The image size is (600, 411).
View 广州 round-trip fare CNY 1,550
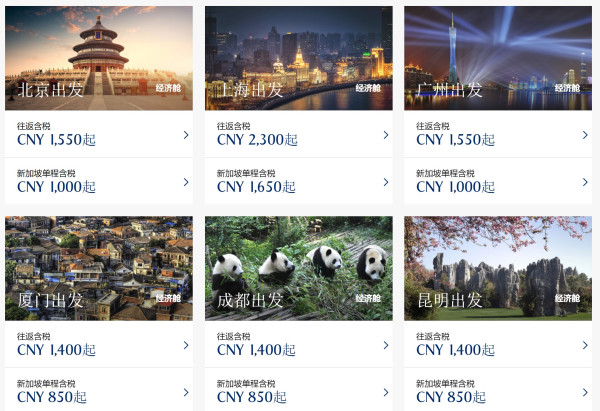(x=497, y=134)
